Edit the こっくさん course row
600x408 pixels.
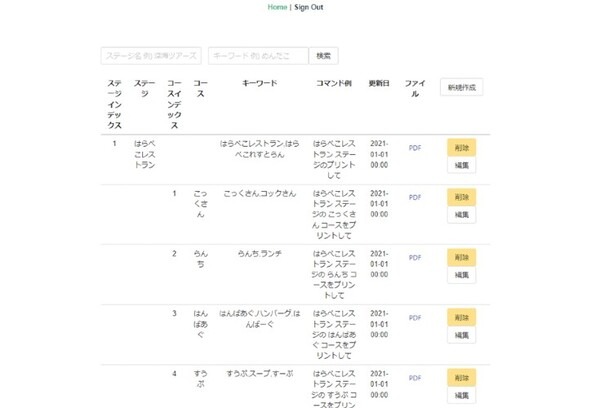point(461,214)
